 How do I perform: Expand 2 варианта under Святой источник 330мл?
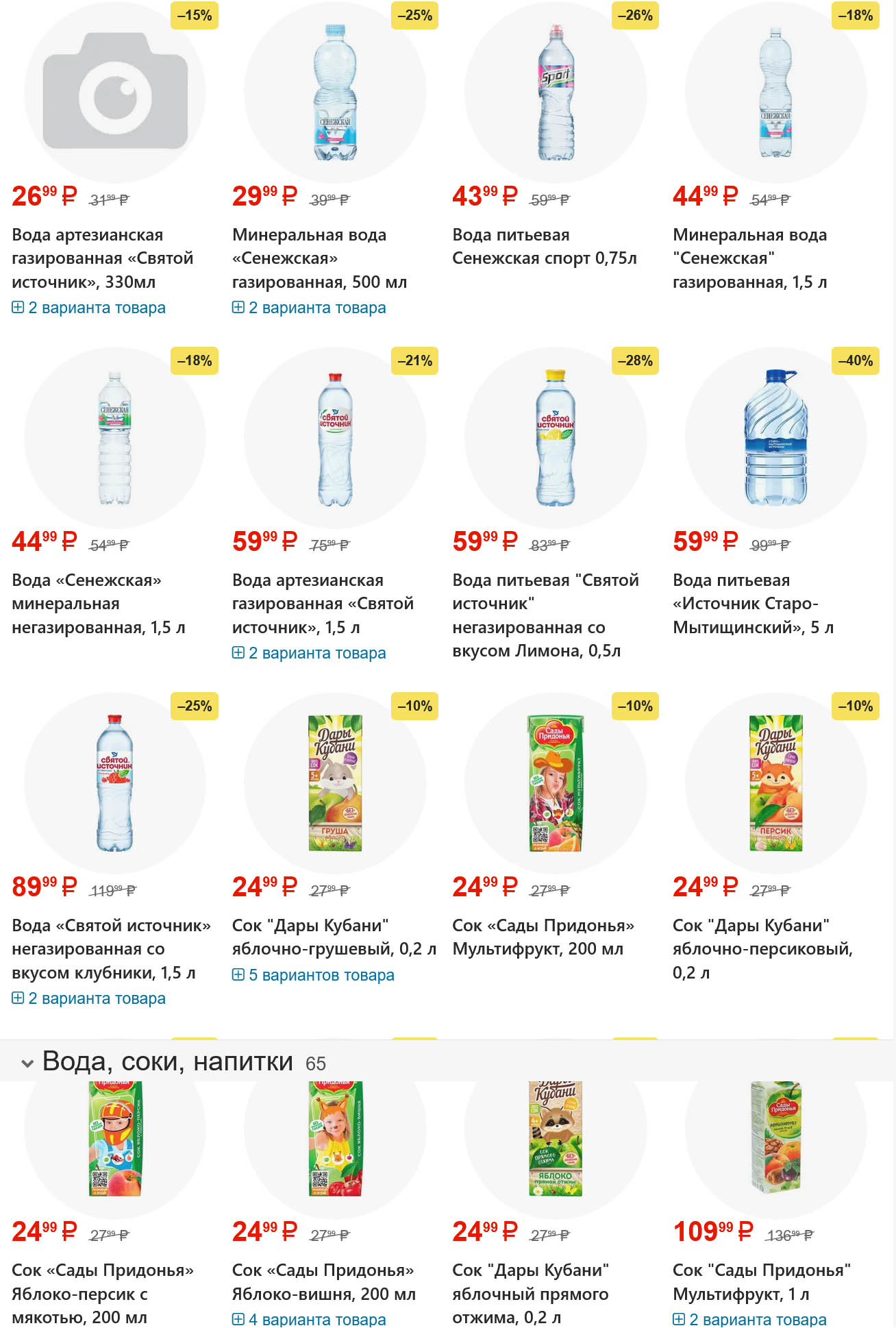click(89, 308)
